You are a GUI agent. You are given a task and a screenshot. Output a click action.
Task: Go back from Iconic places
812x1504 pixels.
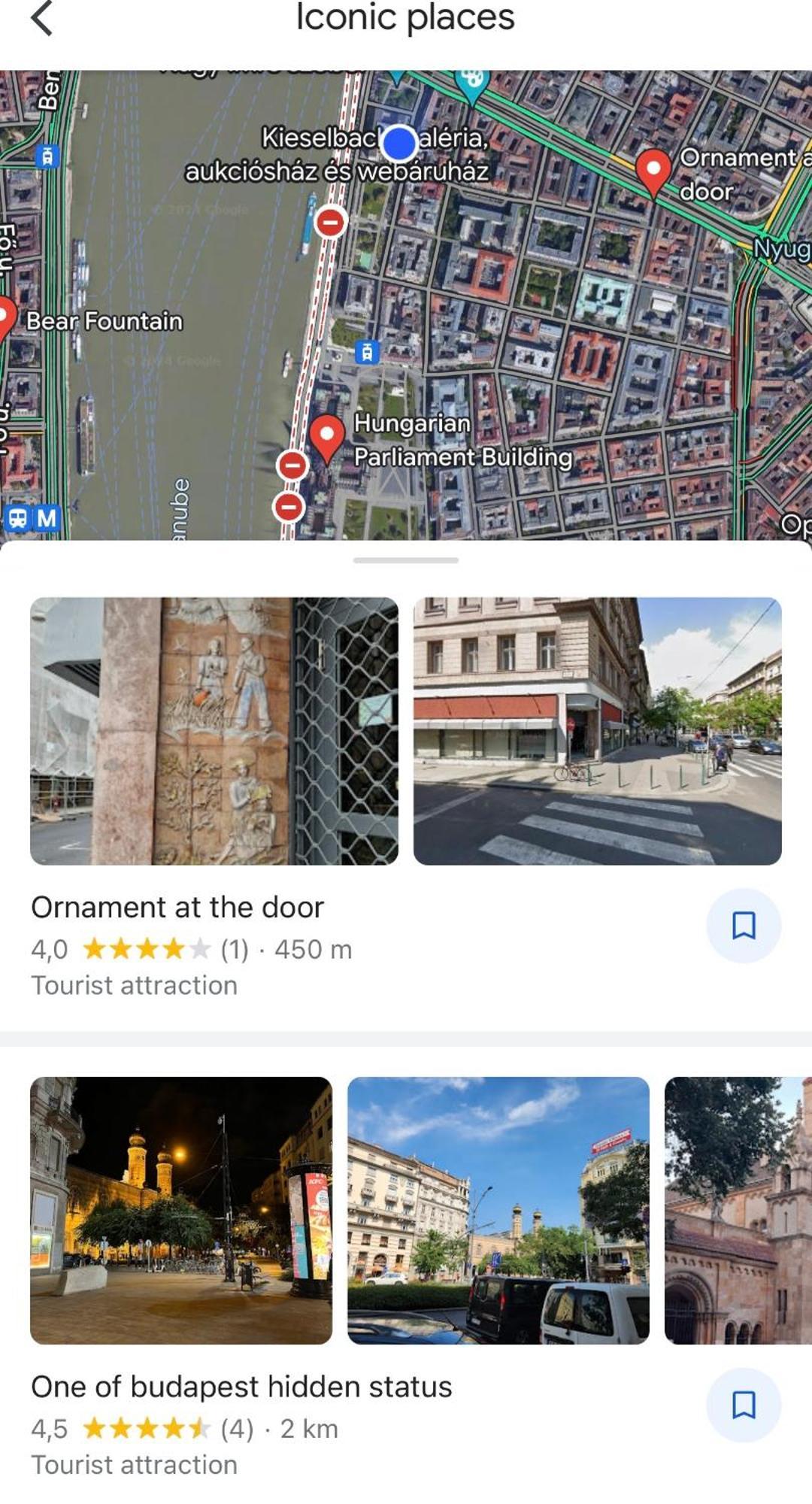pyautogui.click(x=42, y=19)
